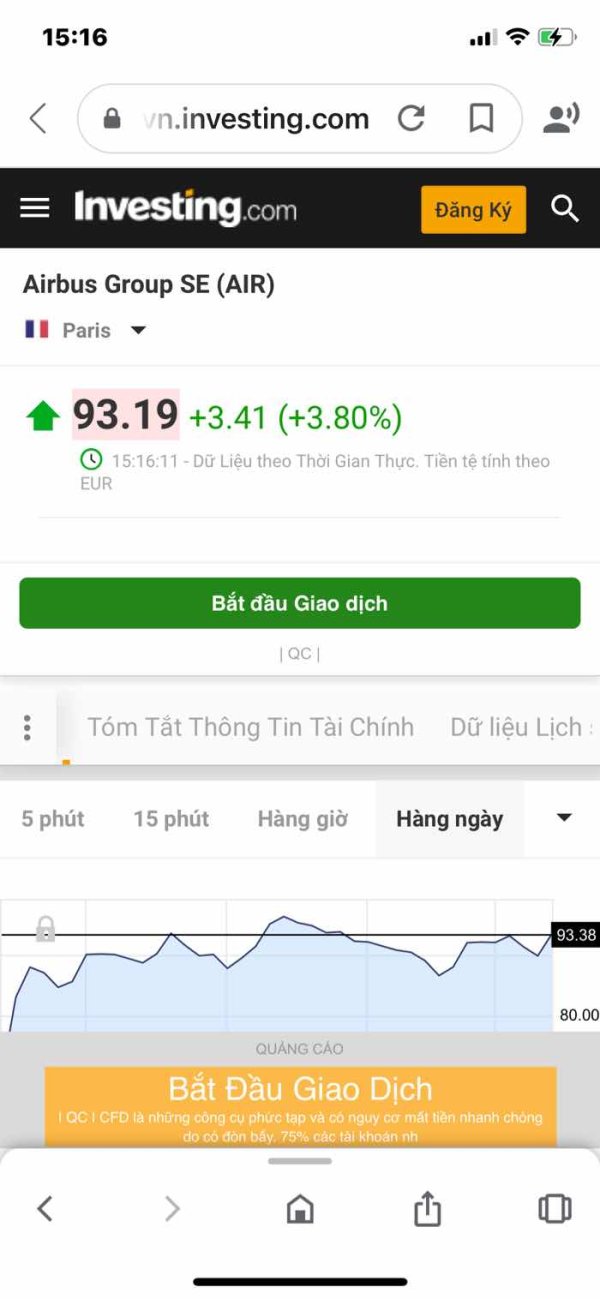Open the site search magnifier
The width and height of the screenshot is (600, 1299).
point(565,209)
